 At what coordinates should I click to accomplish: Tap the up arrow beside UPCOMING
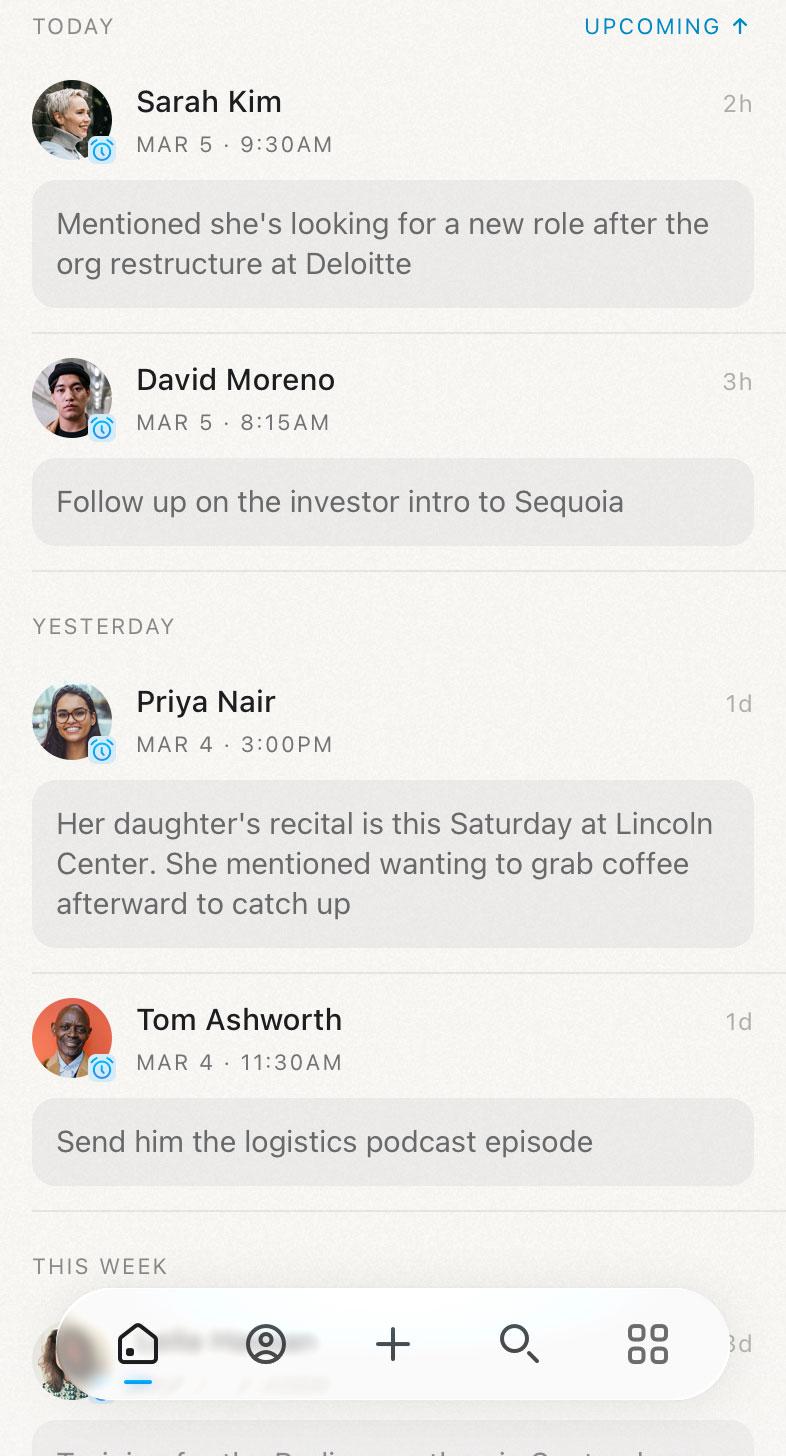(738, 26)
